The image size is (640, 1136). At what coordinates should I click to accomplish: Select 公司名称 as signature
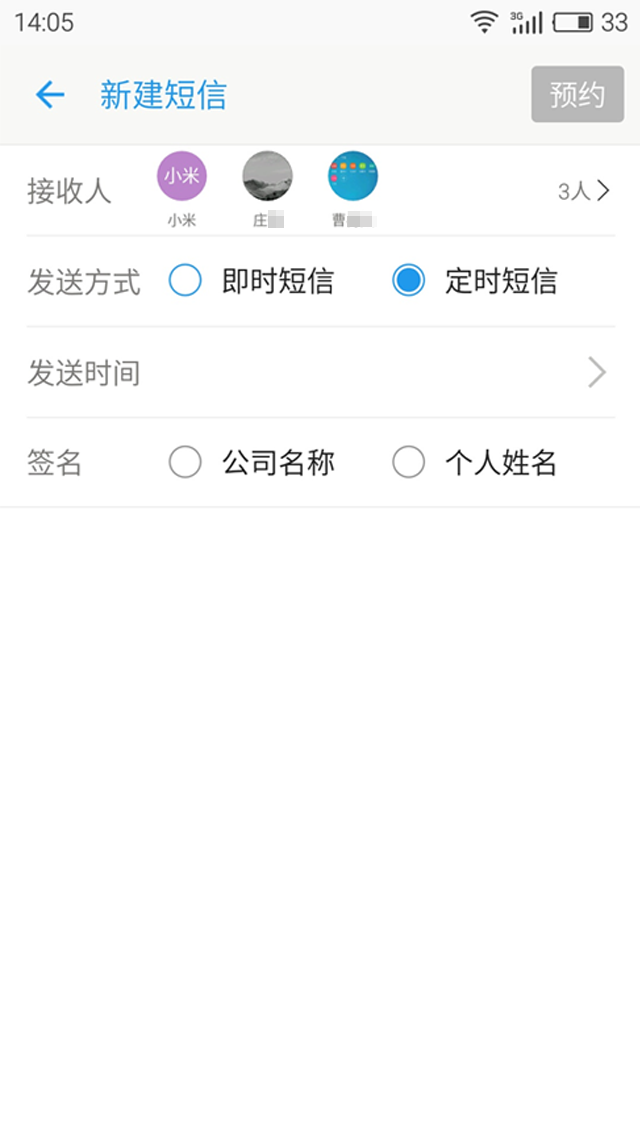pyautogui.click(x=186, y=463)
